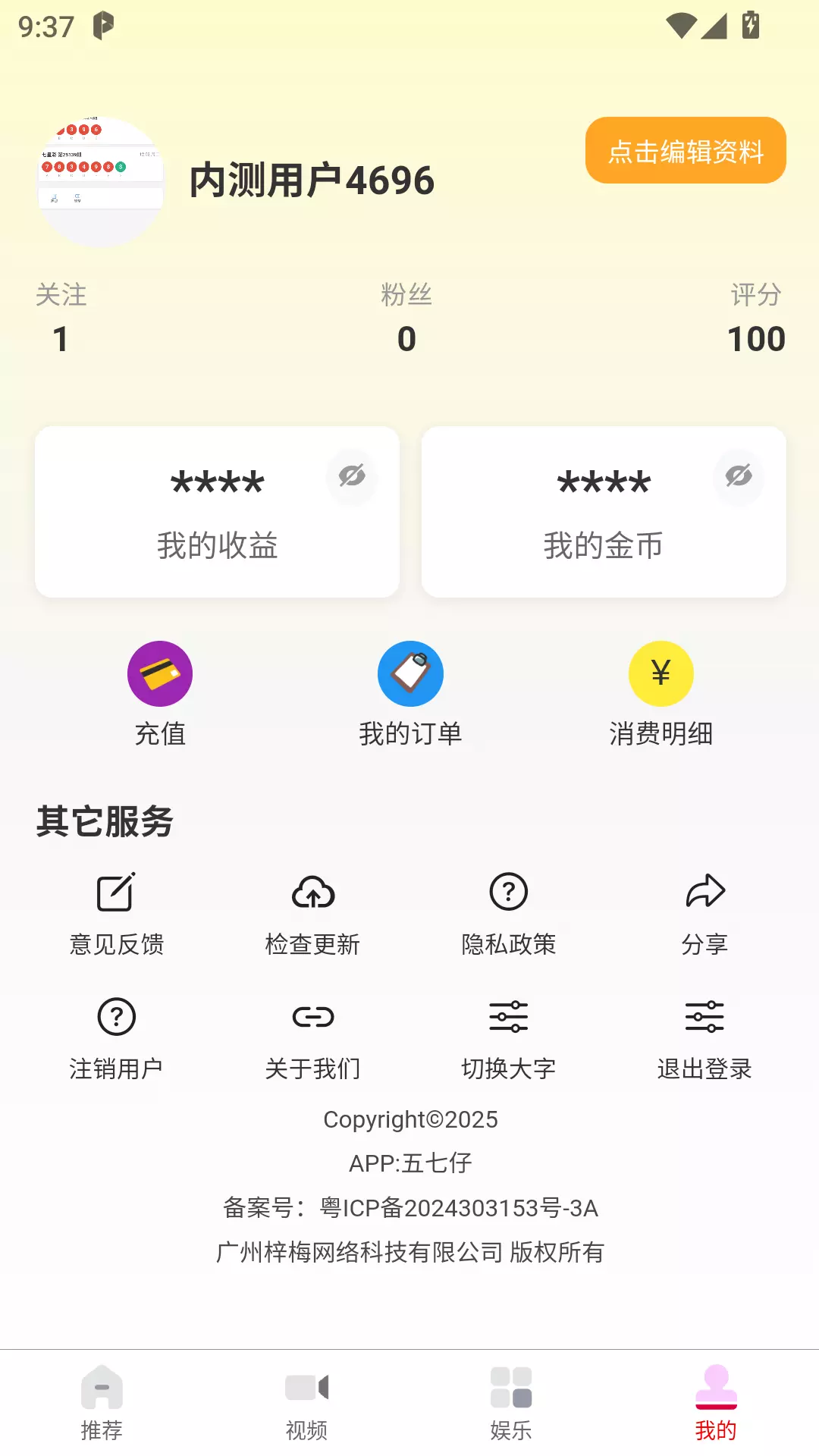Screen dimensions: 819x1456
Task: Open followers list via 粉丝 count
Action: click(406, 318)
